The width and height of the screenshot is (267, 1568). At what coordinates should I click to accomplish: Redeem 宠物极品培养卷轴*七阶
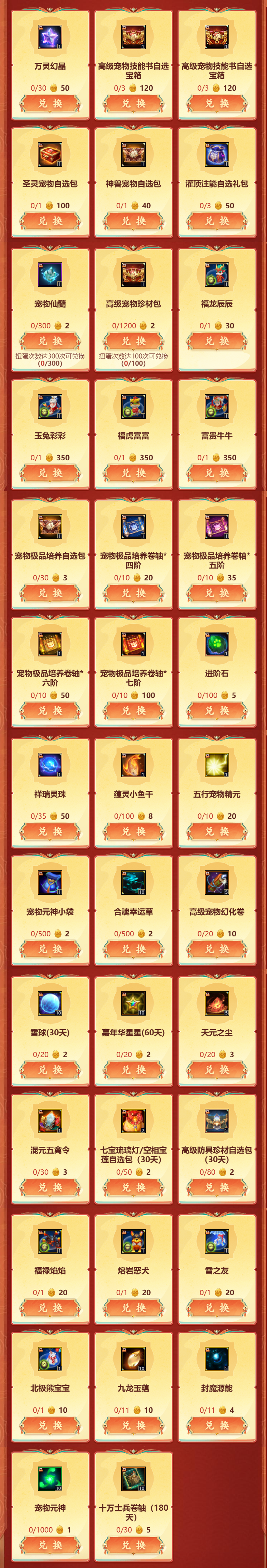pos(133,711)
